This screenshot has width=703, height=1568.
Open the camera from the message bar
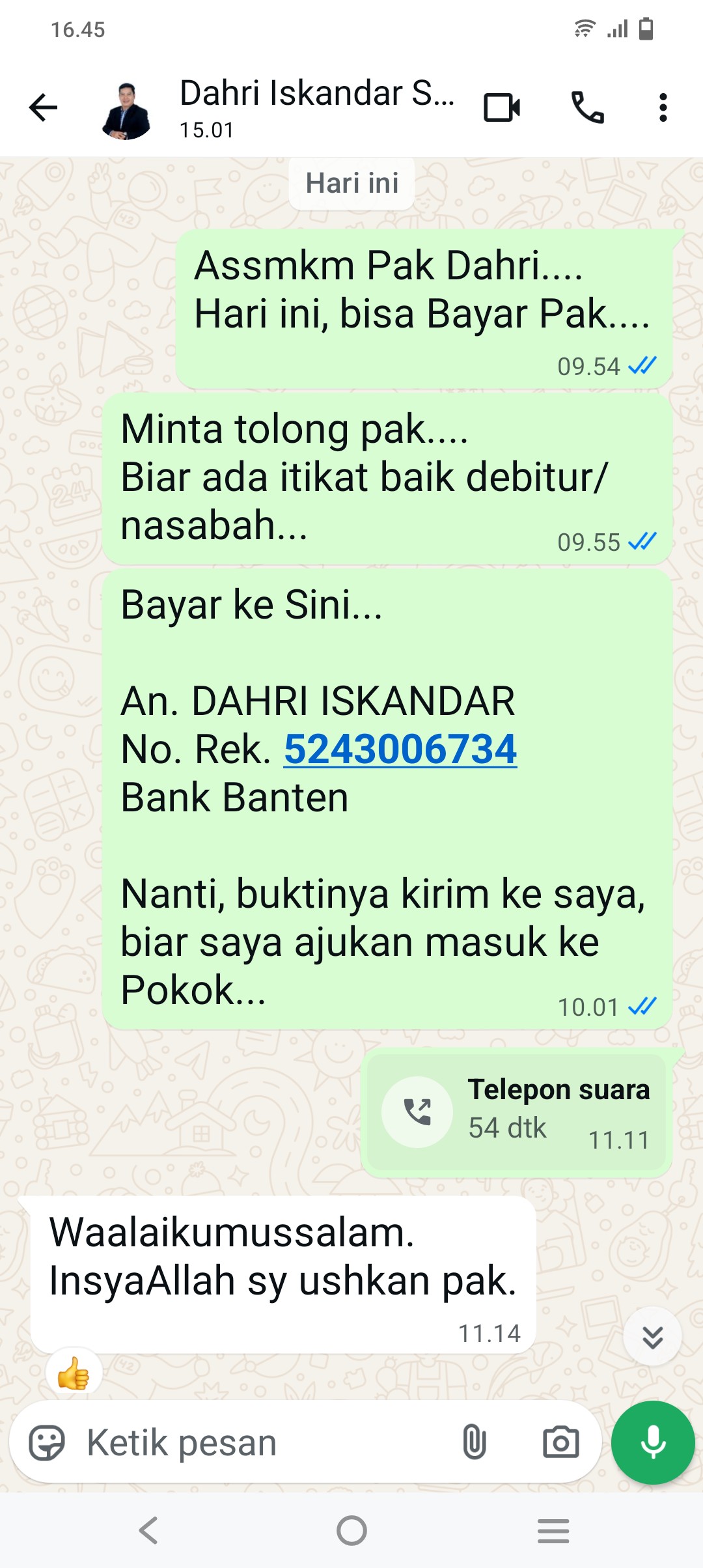(x=560, y=1443)
